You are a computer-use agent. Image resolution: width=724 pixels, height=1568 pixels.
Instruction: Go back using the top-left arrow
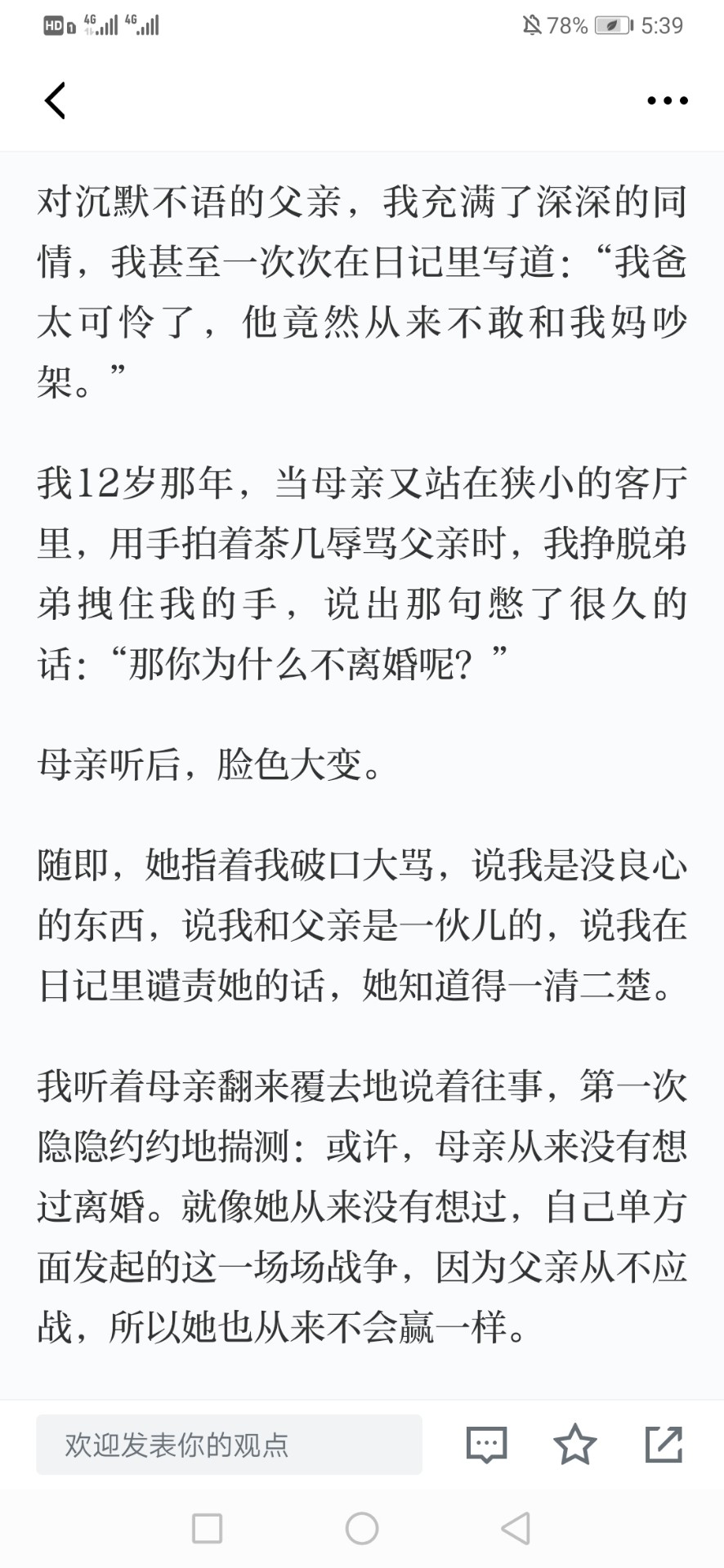pyautogui.click(x=55, y=101)
